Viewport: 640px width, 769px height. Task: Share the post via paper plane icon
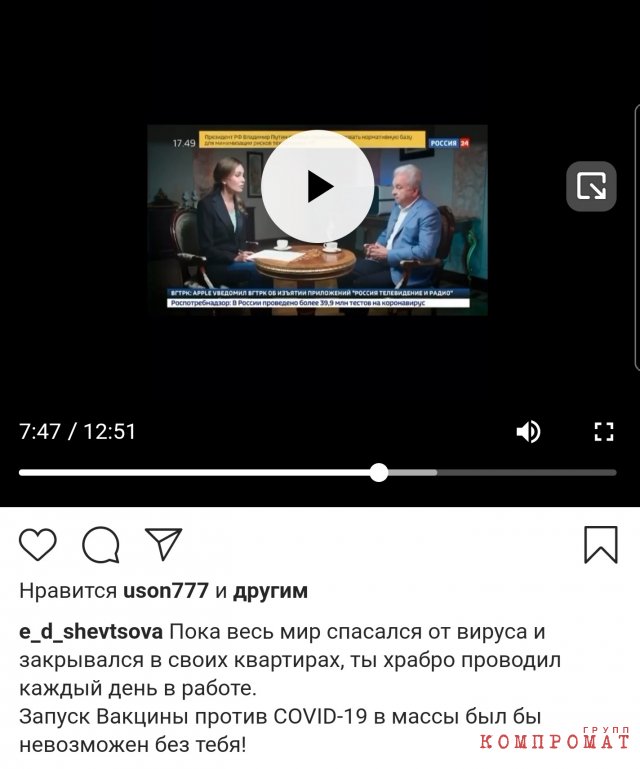pos(164,543)
